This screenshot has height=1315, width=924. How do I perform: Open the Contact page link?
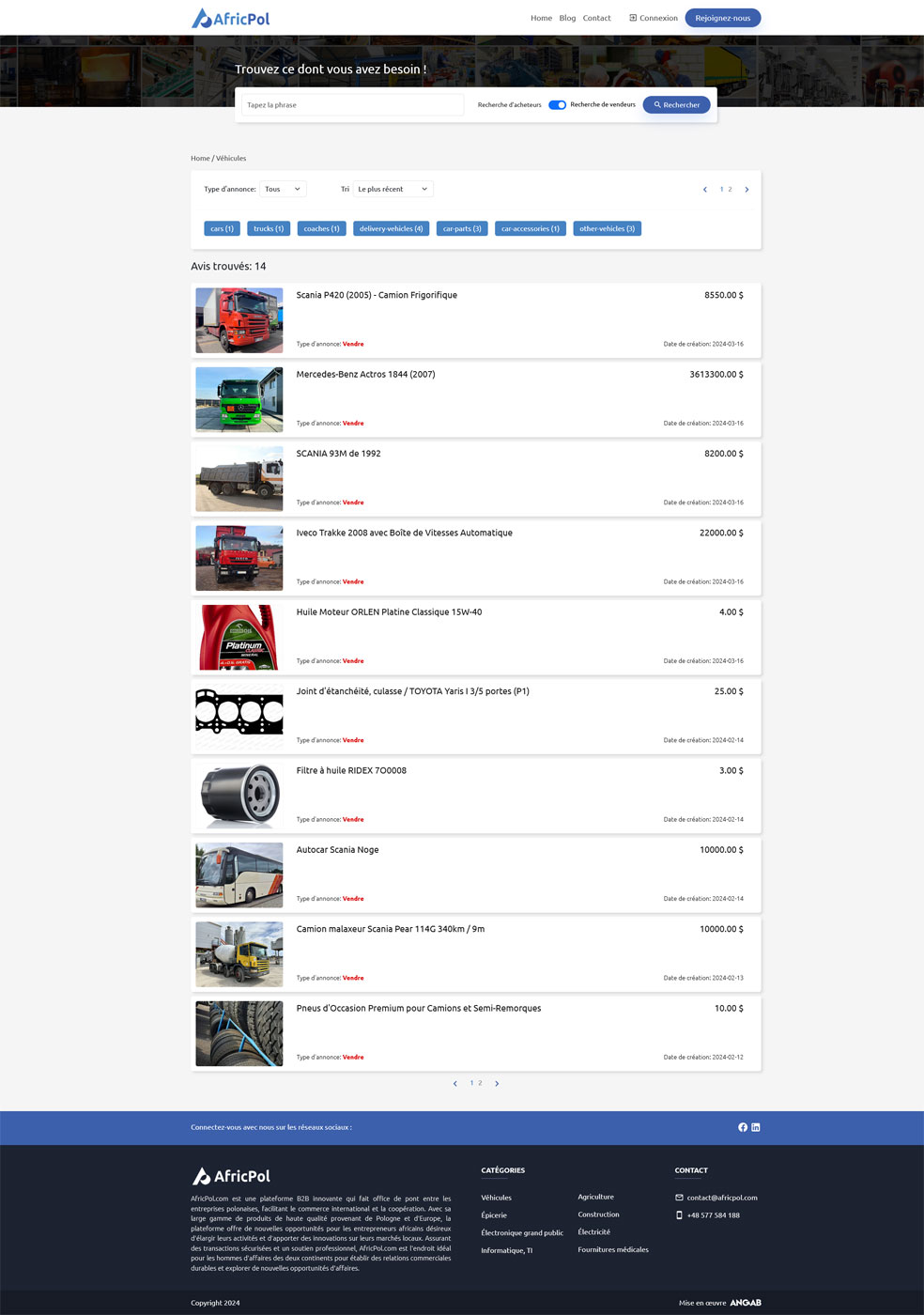(x=596, y=18)
